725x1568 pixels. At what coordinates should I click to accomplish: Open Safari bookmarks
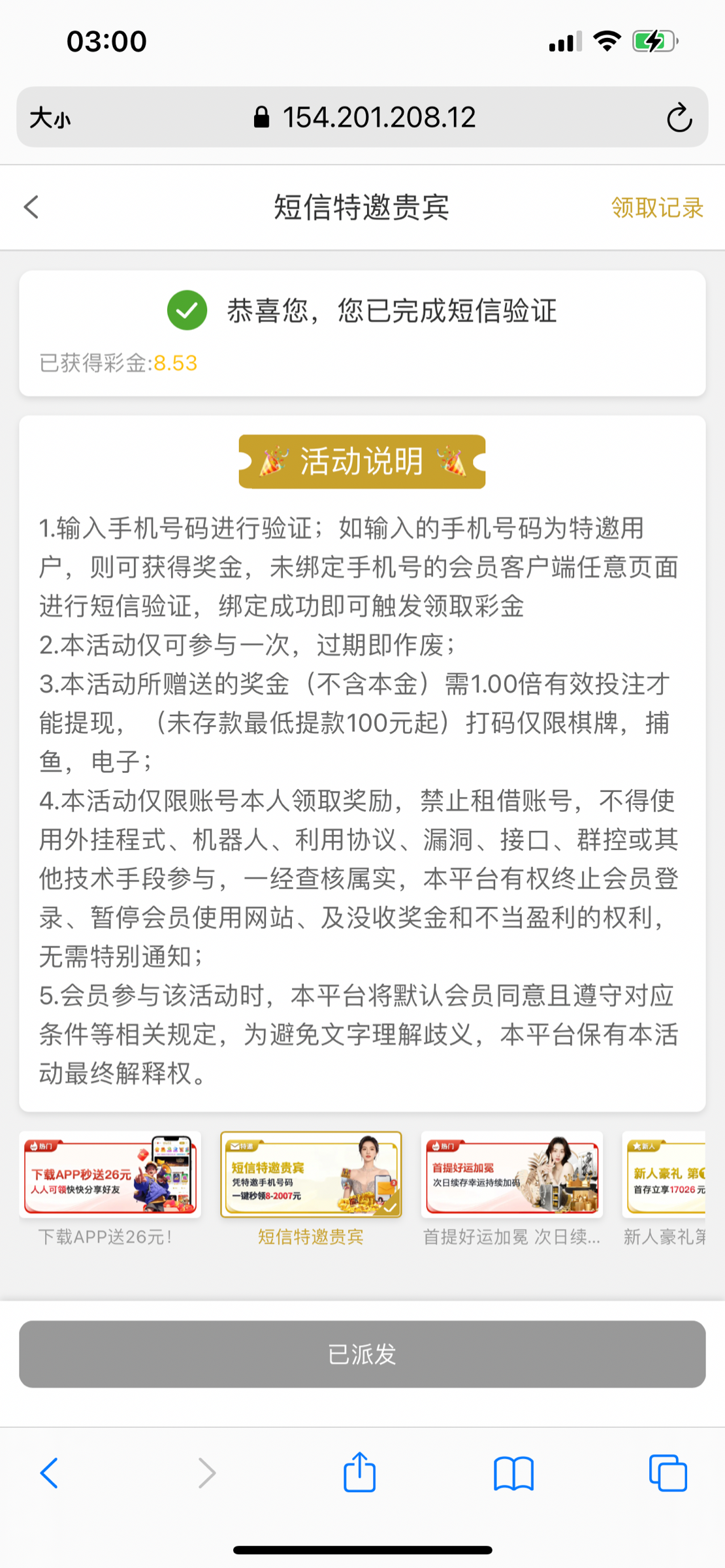point(513,1473)
